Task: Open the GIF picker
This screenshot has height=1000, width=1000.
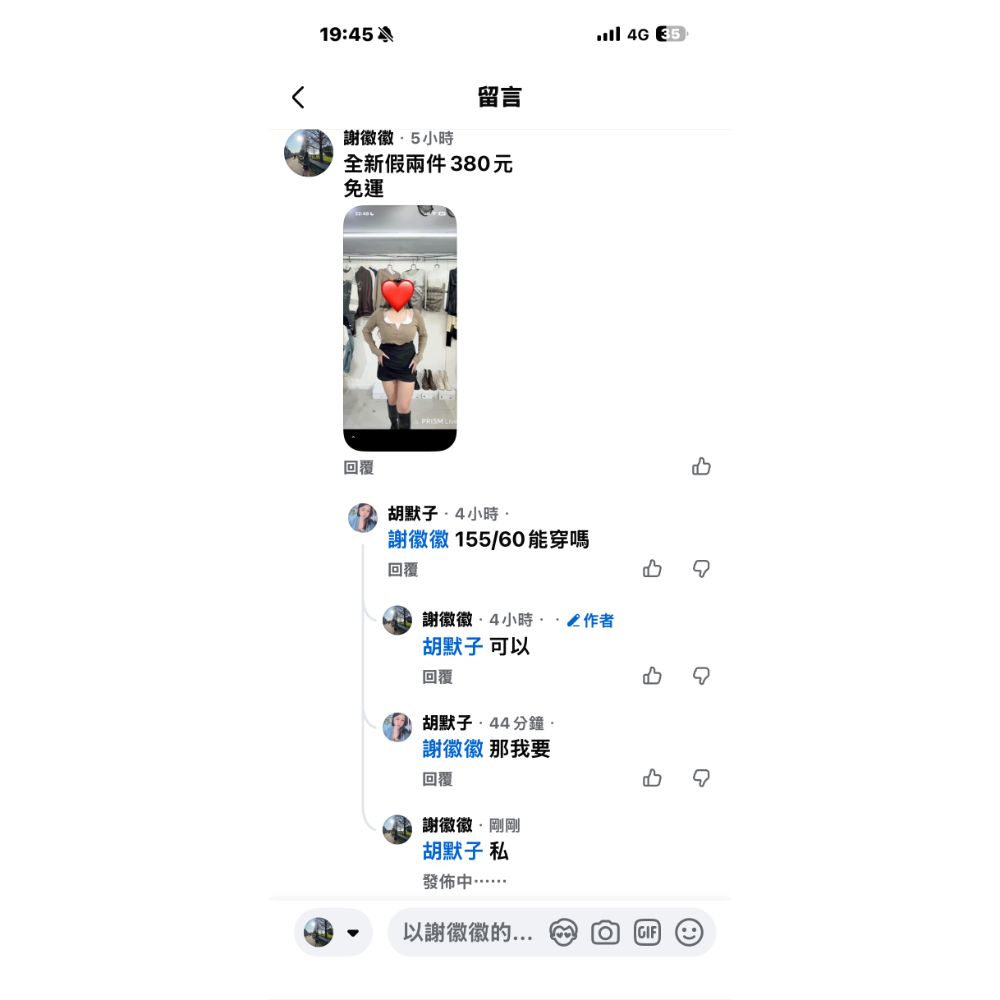Action: click(647, 933)
